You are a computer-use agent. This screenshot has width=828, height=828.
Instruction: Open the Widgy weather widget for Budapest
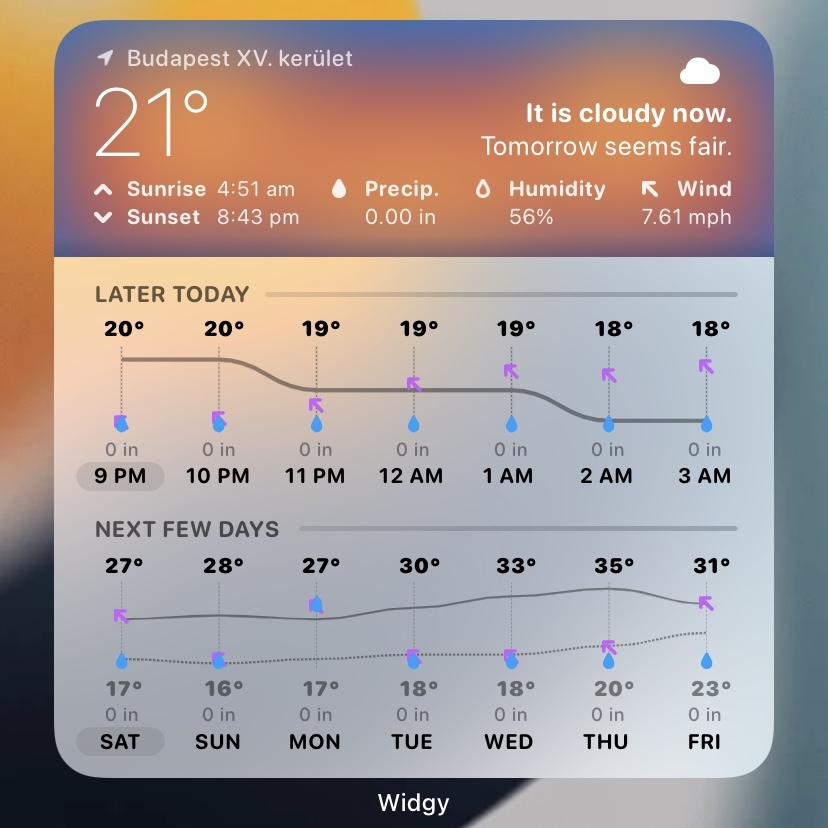pyautogui.click(x=413, y=400)
